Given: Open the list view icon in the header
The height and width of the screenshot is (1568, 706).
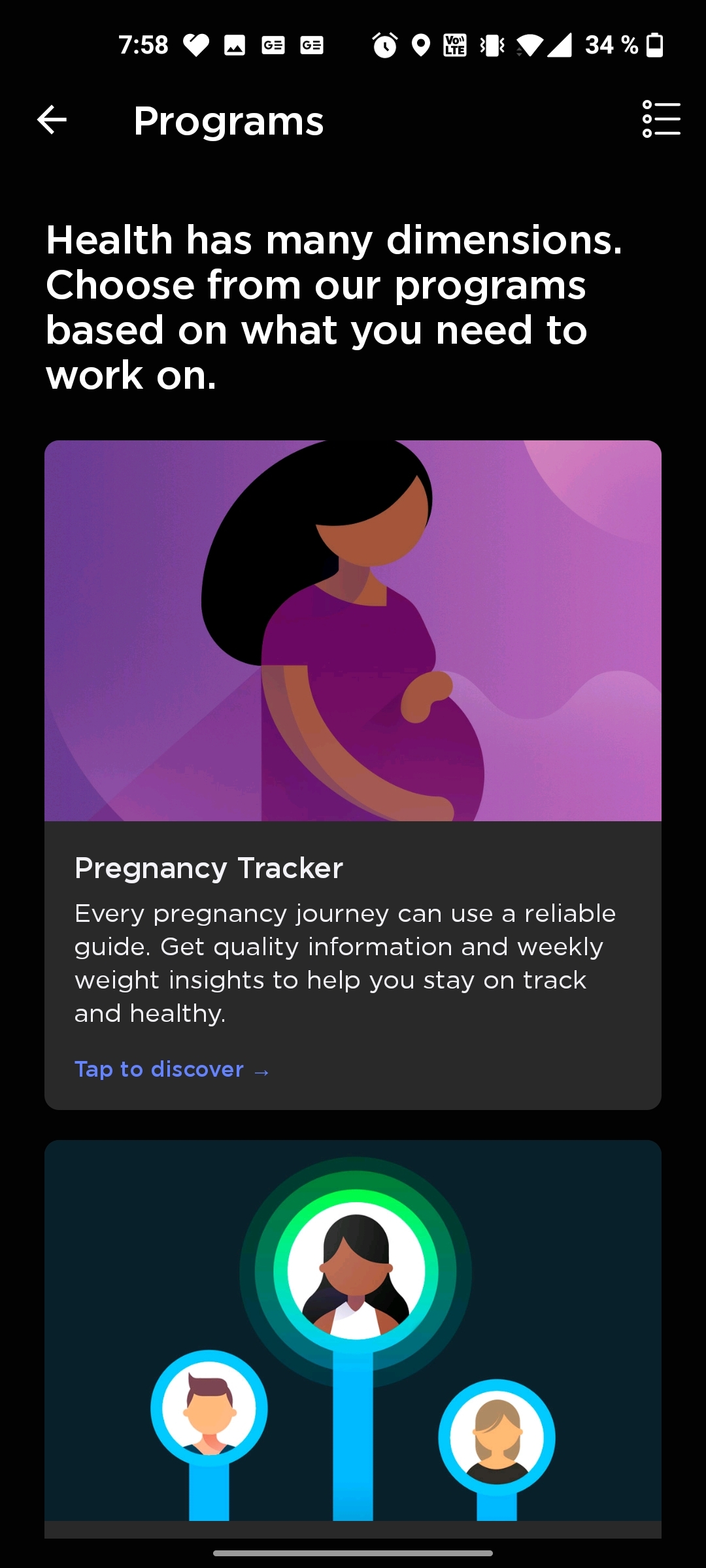Looking at the screenshot, I should pyautogui.click(x=661, y=120).
